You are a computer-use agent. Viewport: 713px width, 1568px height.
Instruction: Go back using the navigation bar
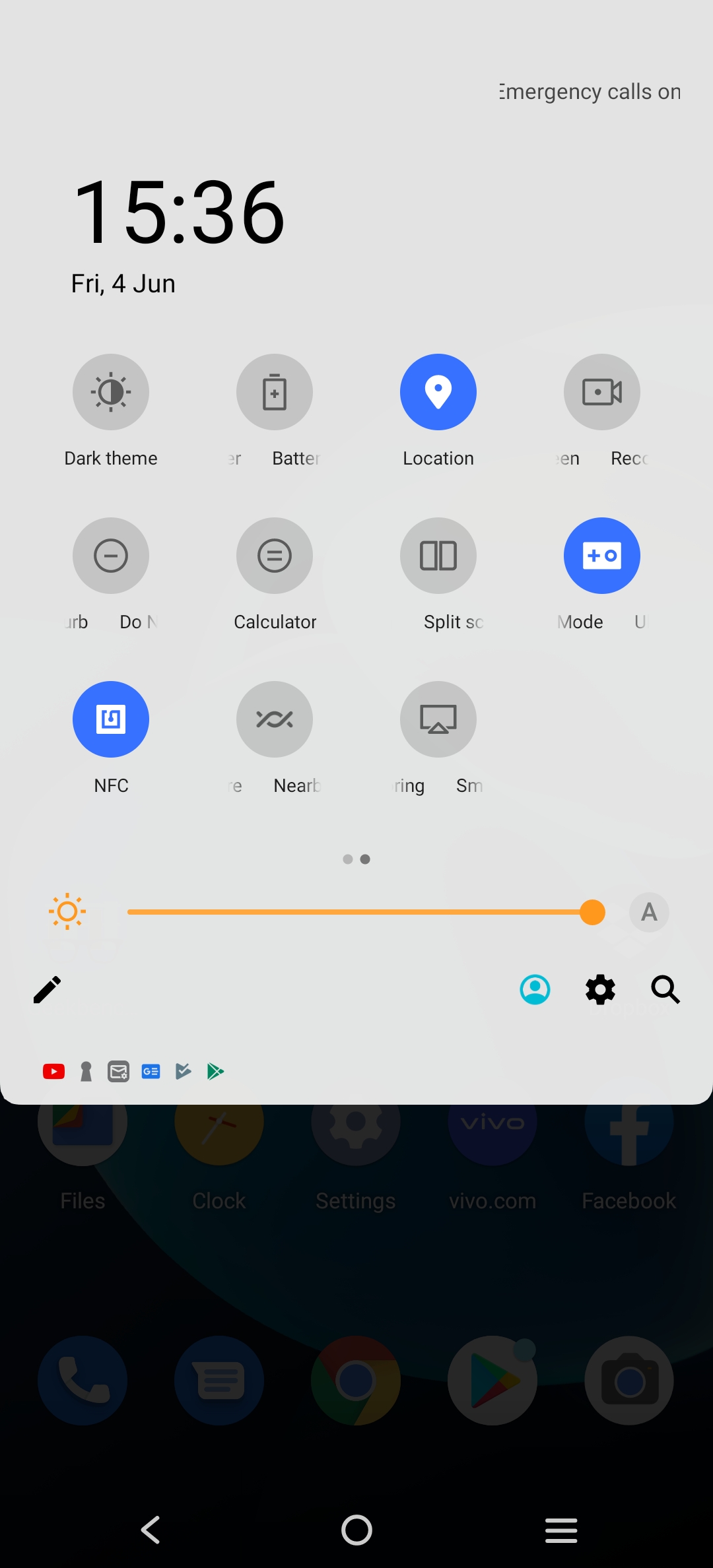point(151,1530)
